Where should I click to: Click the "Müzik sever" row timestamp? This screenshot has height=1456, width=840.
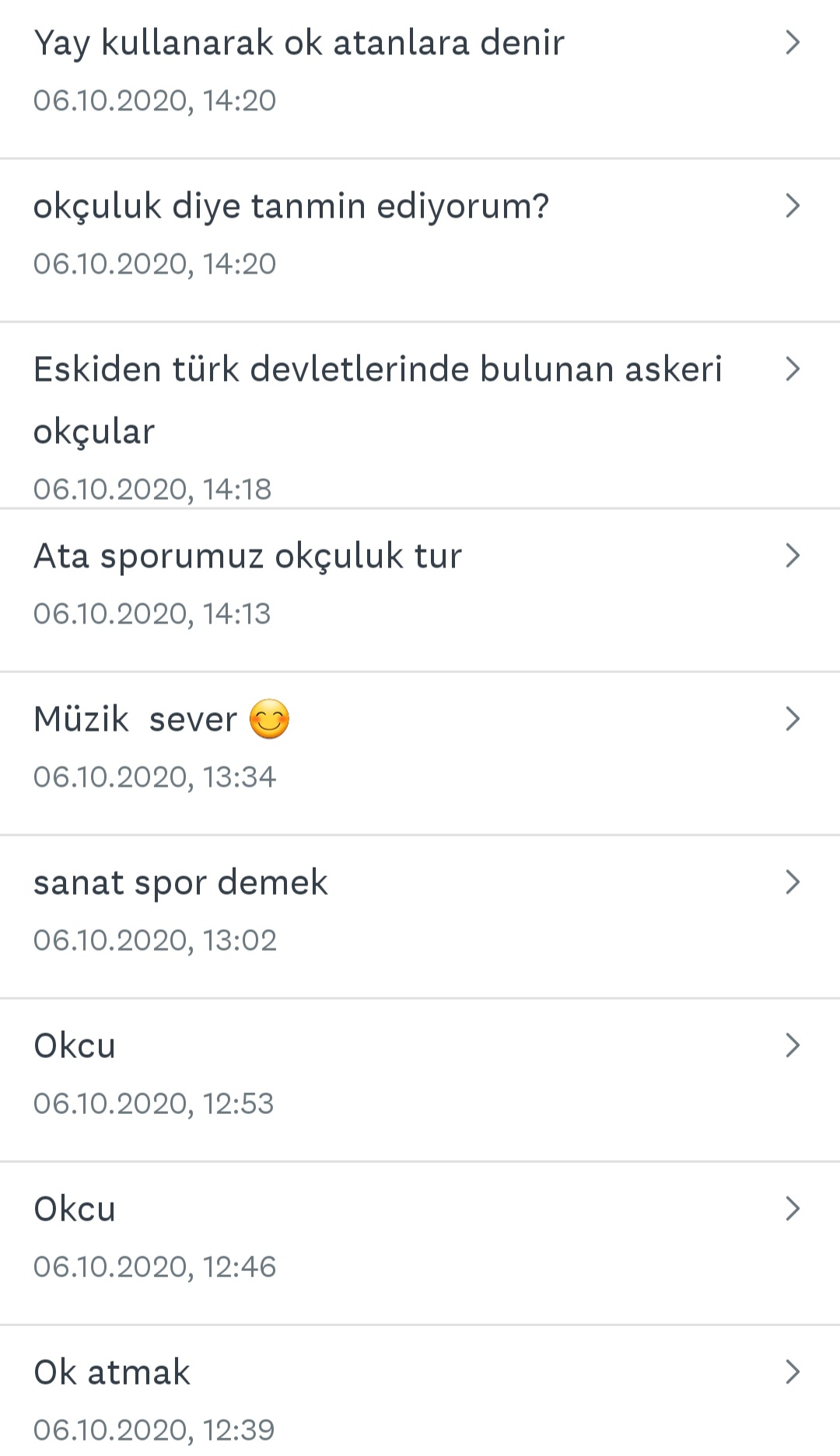(155, 776)
